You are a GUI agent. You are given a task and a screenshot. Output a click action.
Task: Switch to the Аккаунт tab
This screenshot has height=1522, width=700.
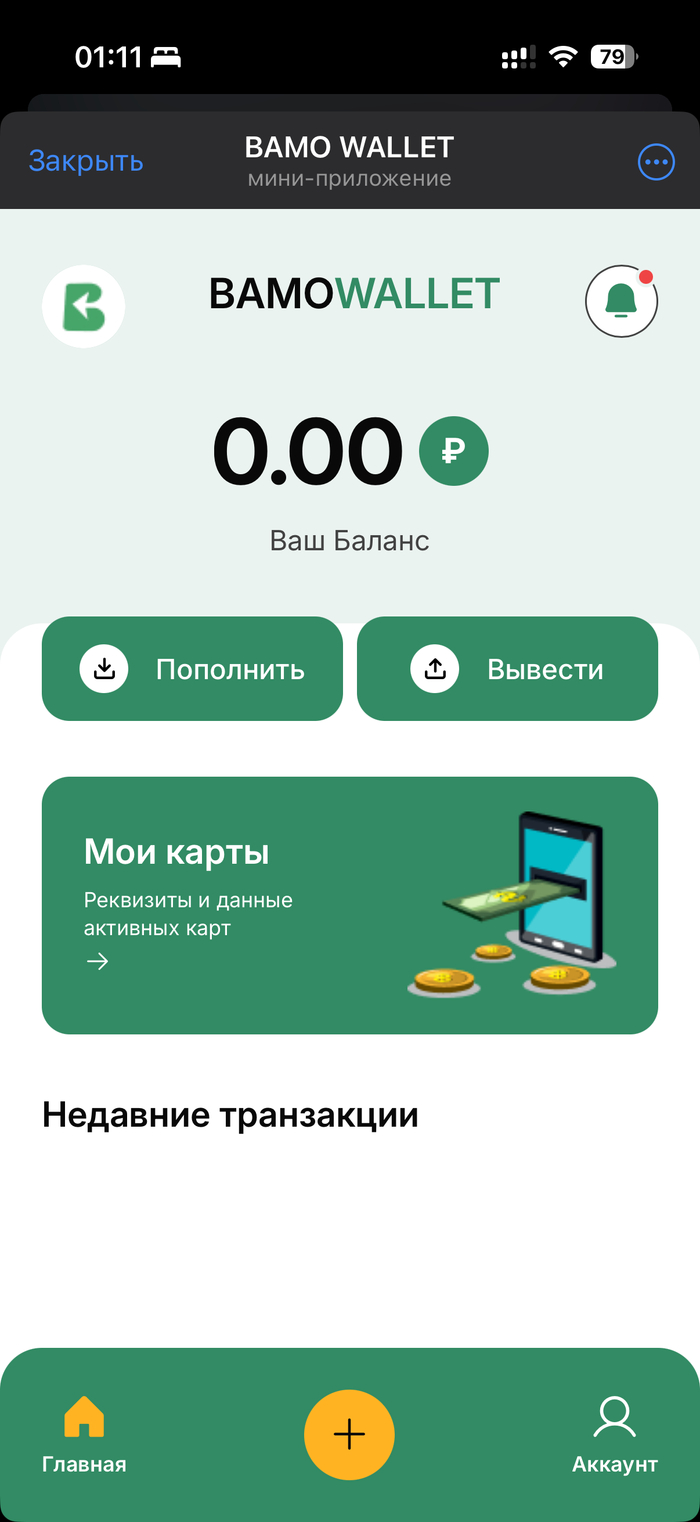(x=614, y=1436)
